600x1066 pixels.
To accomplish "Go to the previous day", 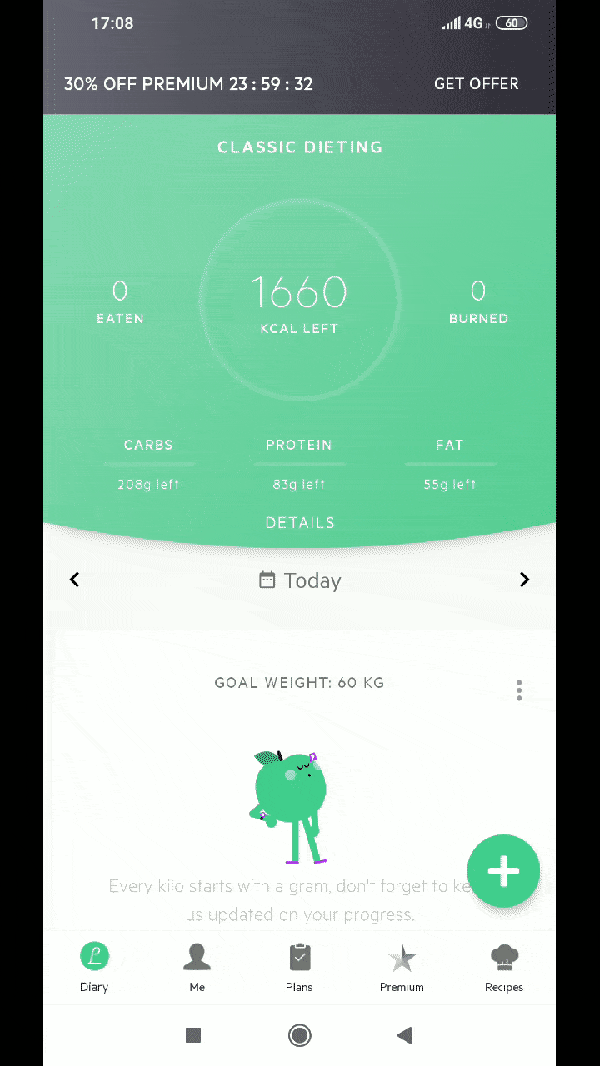I will point(74,579).
